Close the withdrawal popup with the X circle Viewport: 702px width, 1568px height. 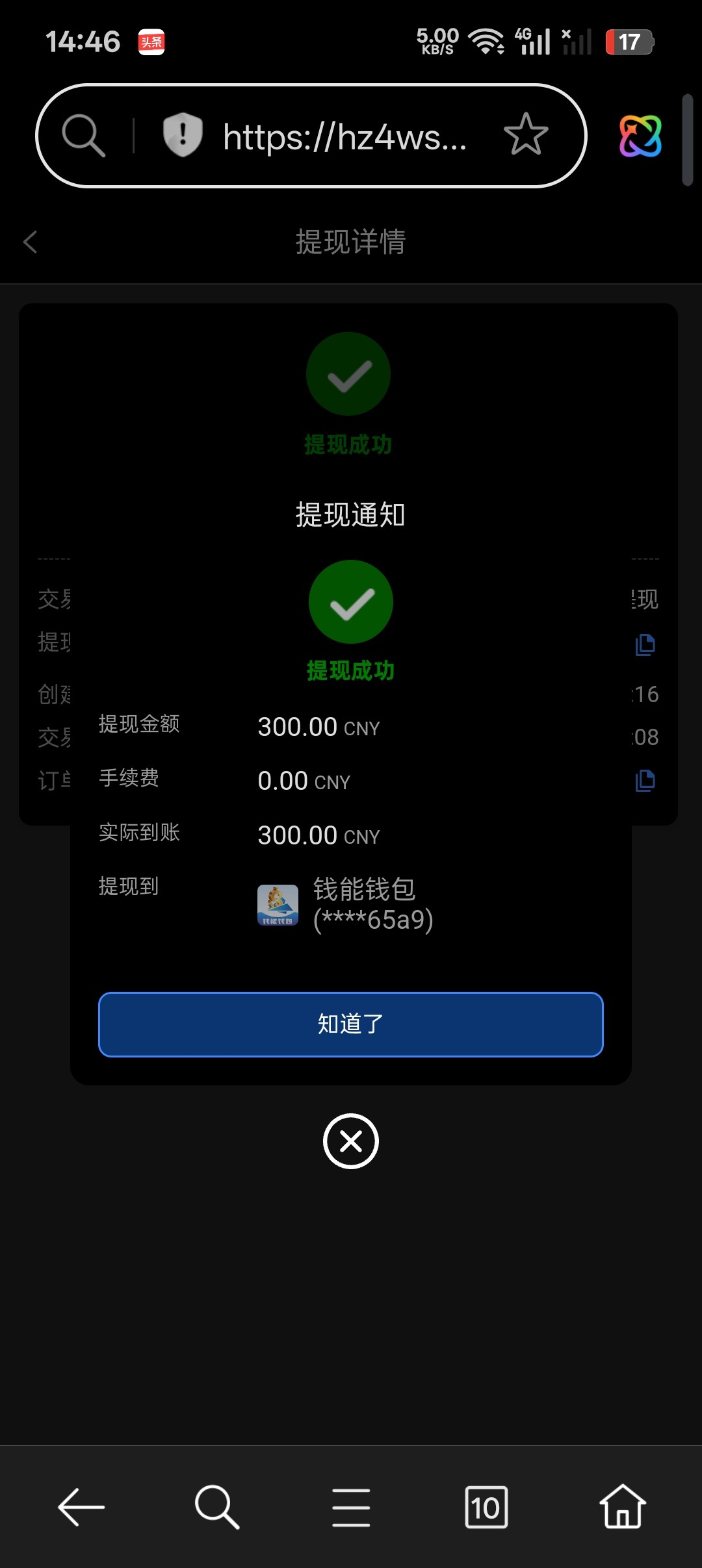coord(350,1141)
